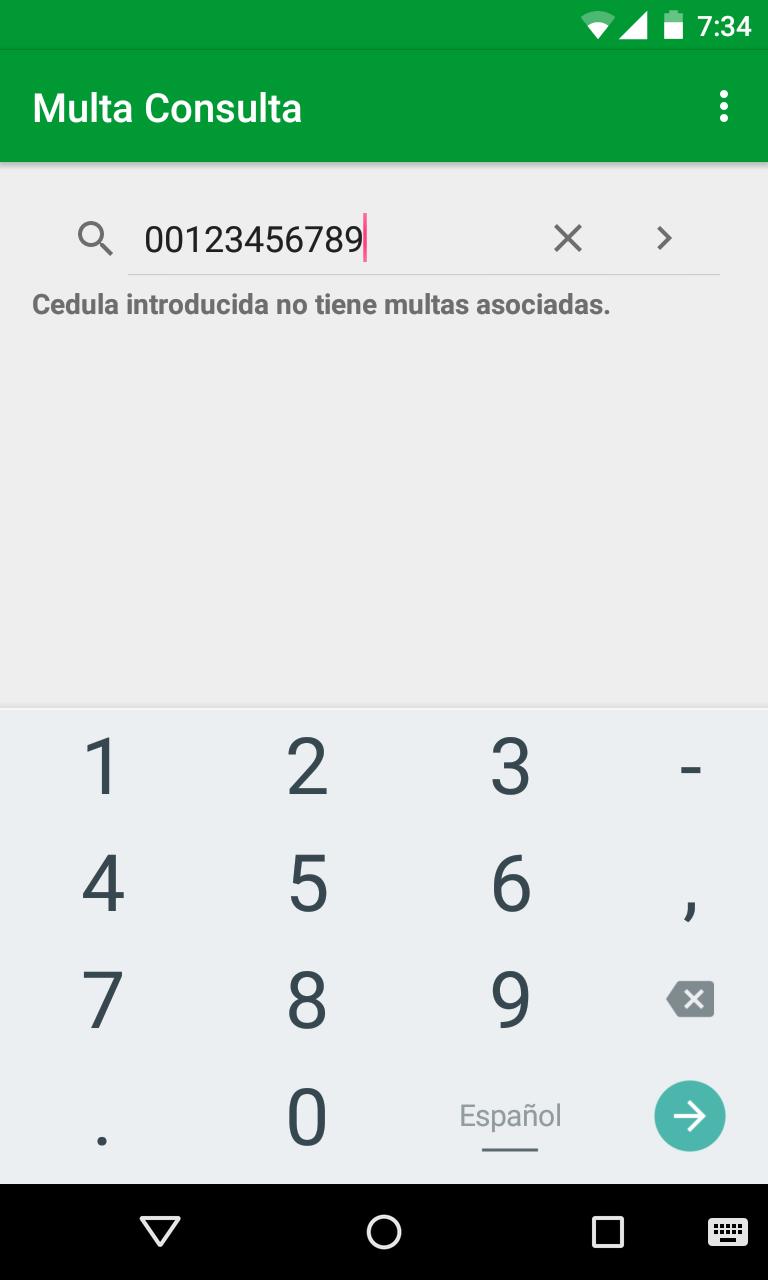Tap the number 5 key
768x1280 pixels.
pyautogui.click(x=308, y=882)
